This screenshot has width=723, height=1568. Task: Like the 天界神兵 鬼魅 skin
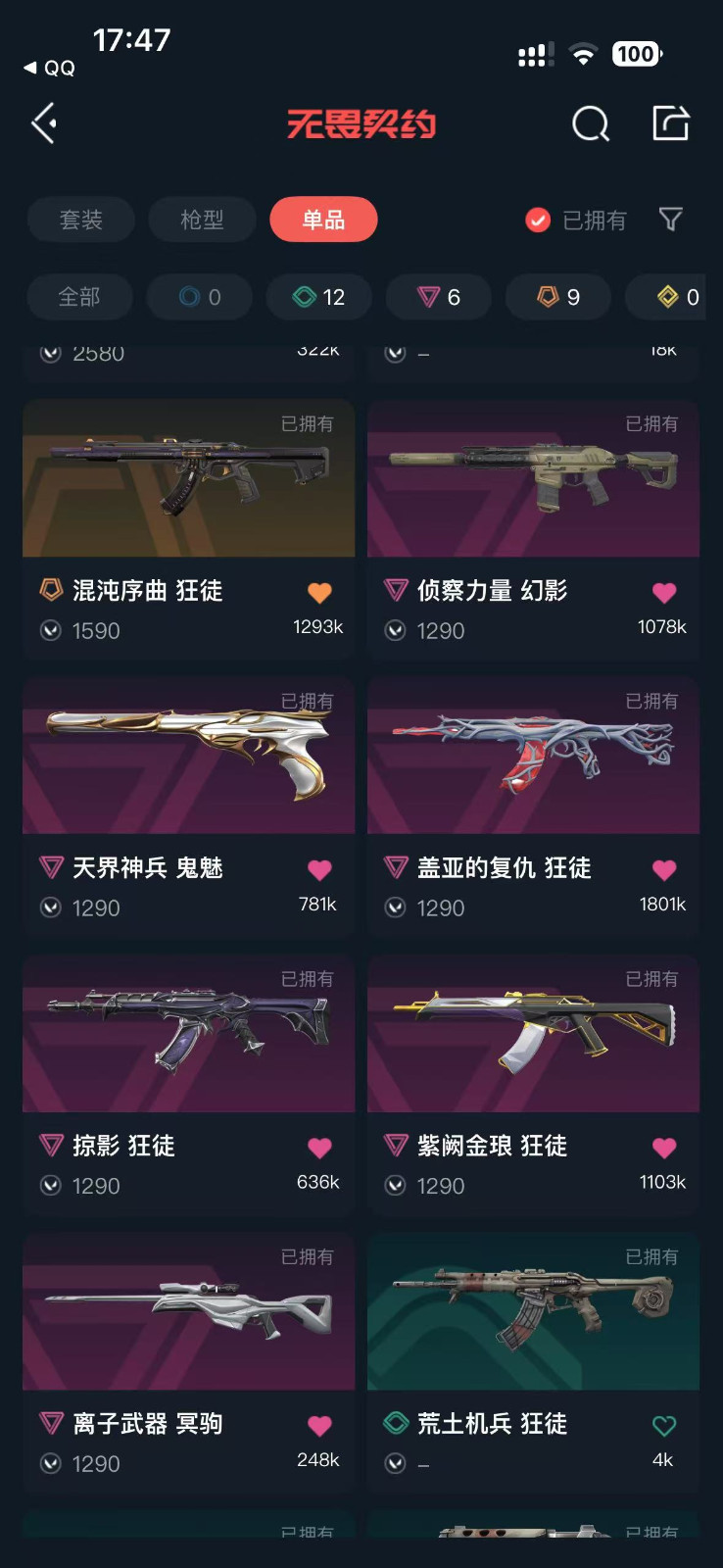[319, 870]
